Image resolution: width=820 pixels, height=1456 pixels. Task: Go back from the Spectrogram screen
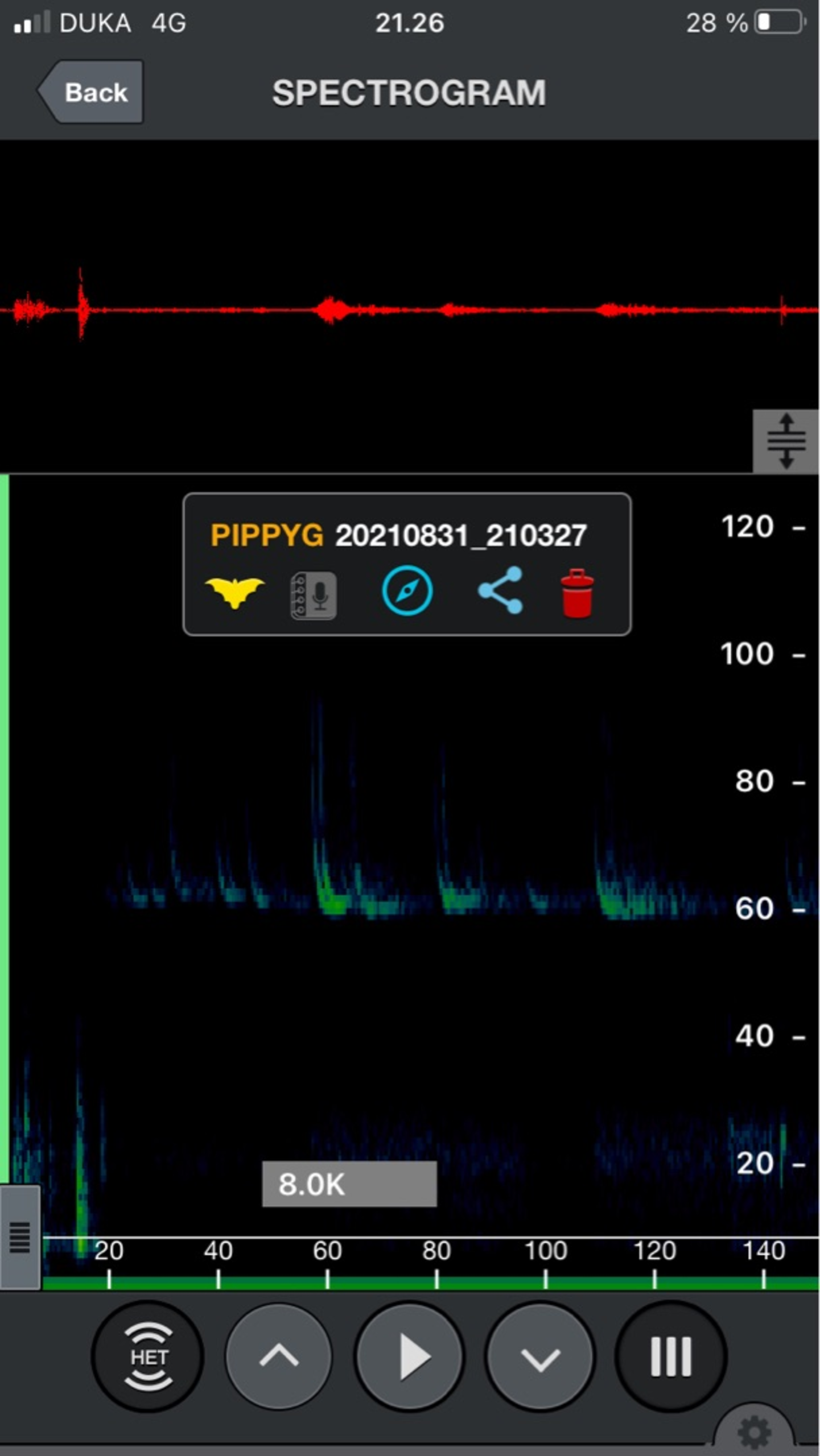[92, 92]
